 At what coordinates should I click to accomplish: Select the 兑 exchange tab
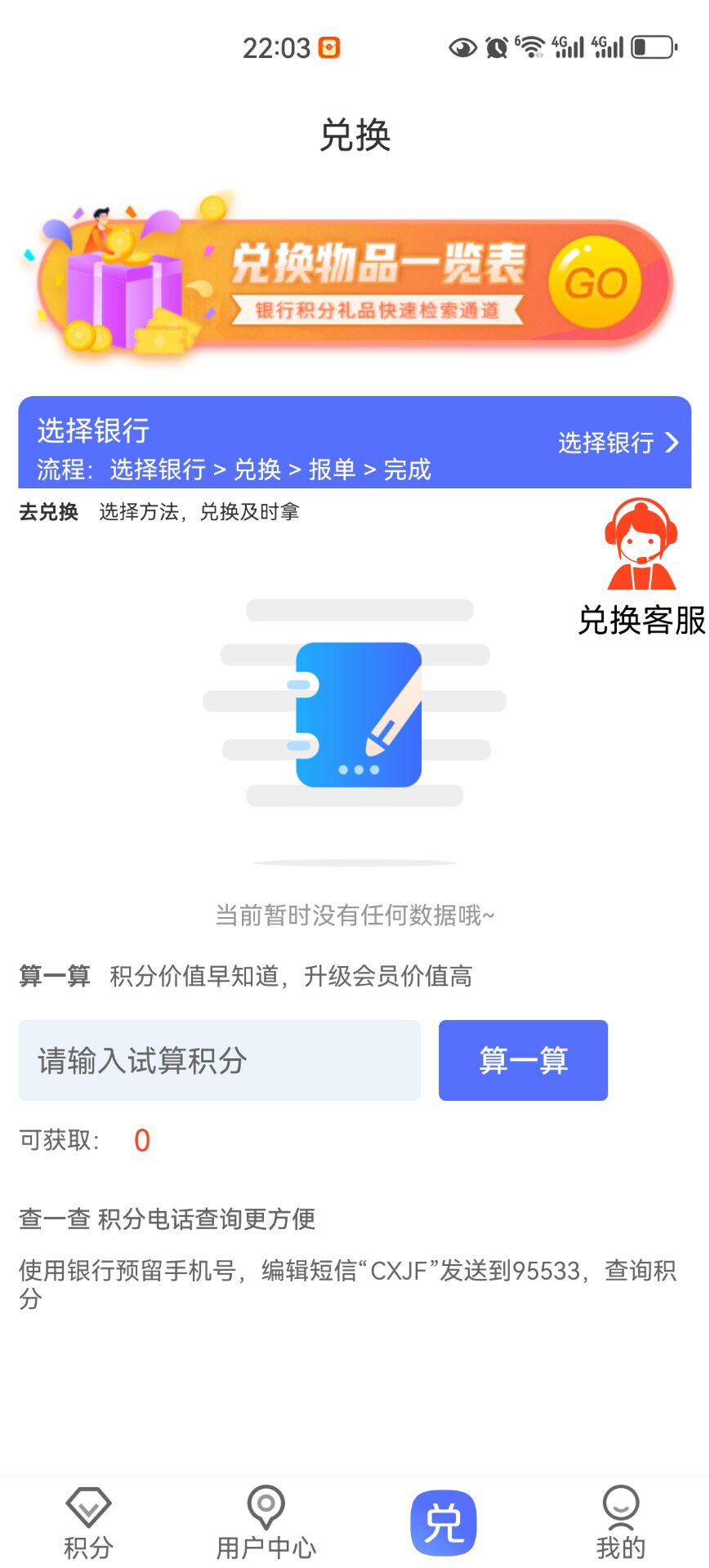click(x=443, y=1524)
